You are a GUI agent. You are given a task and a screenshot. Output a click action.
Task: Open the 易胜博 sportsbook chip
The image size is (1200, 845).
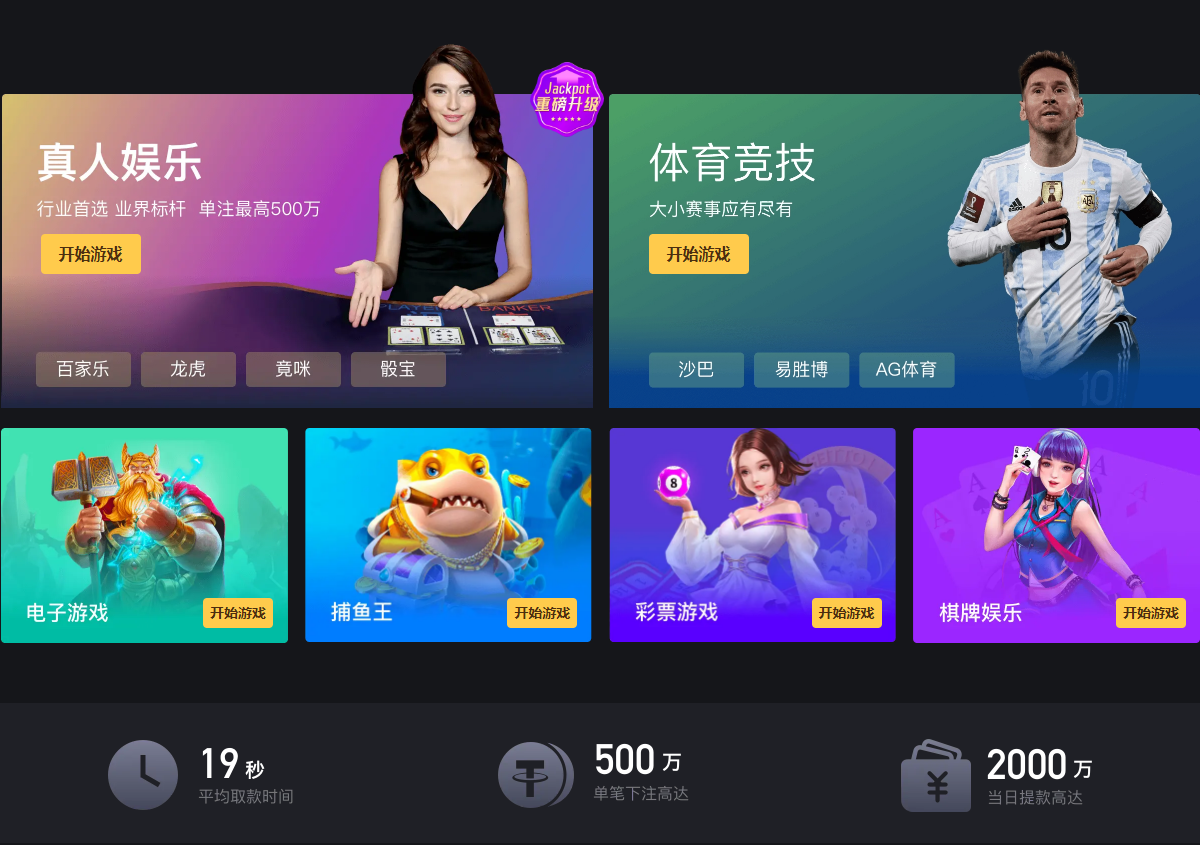coord(801,370)
